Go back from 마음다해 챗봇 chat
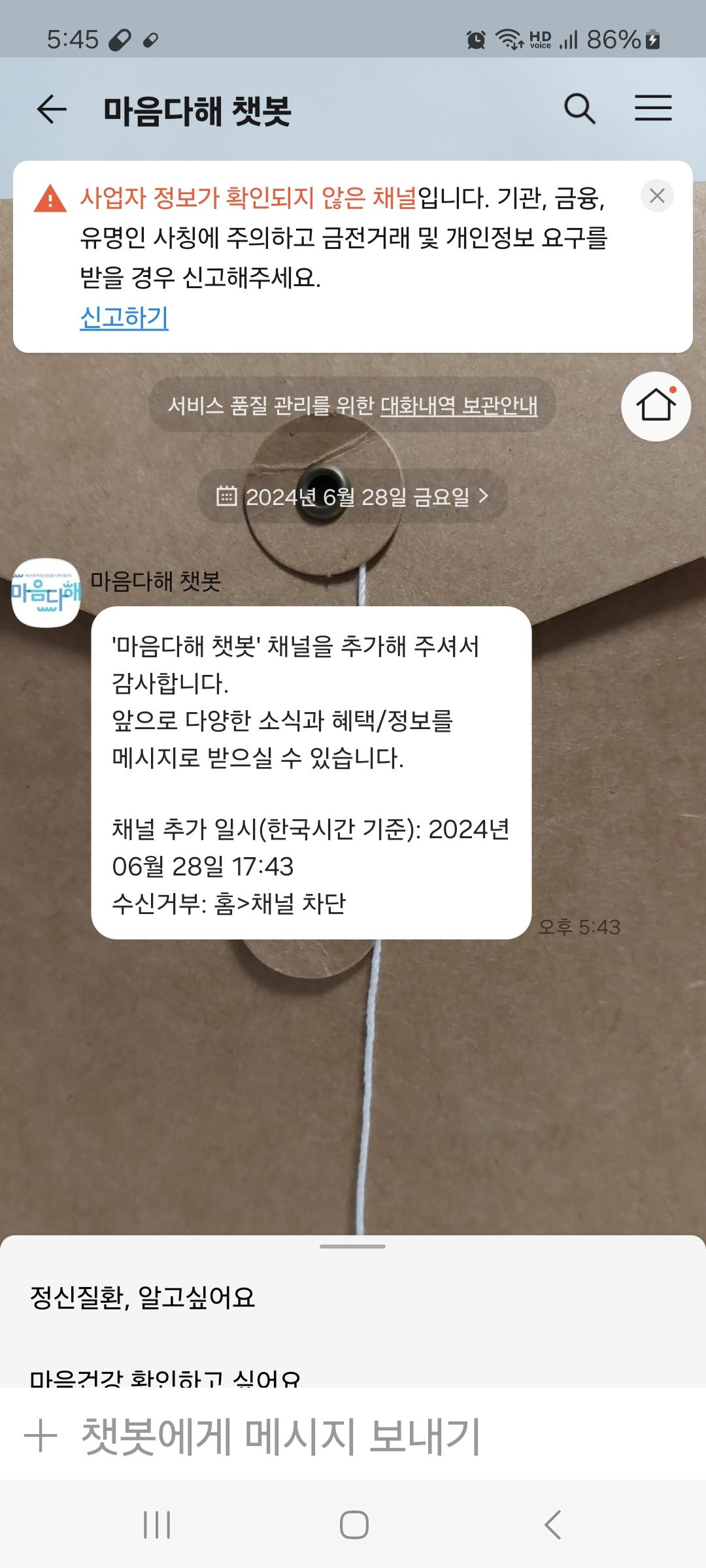The height and width of the screenshot is (1568, 706). pyautogui.click(x=52, y=109)
